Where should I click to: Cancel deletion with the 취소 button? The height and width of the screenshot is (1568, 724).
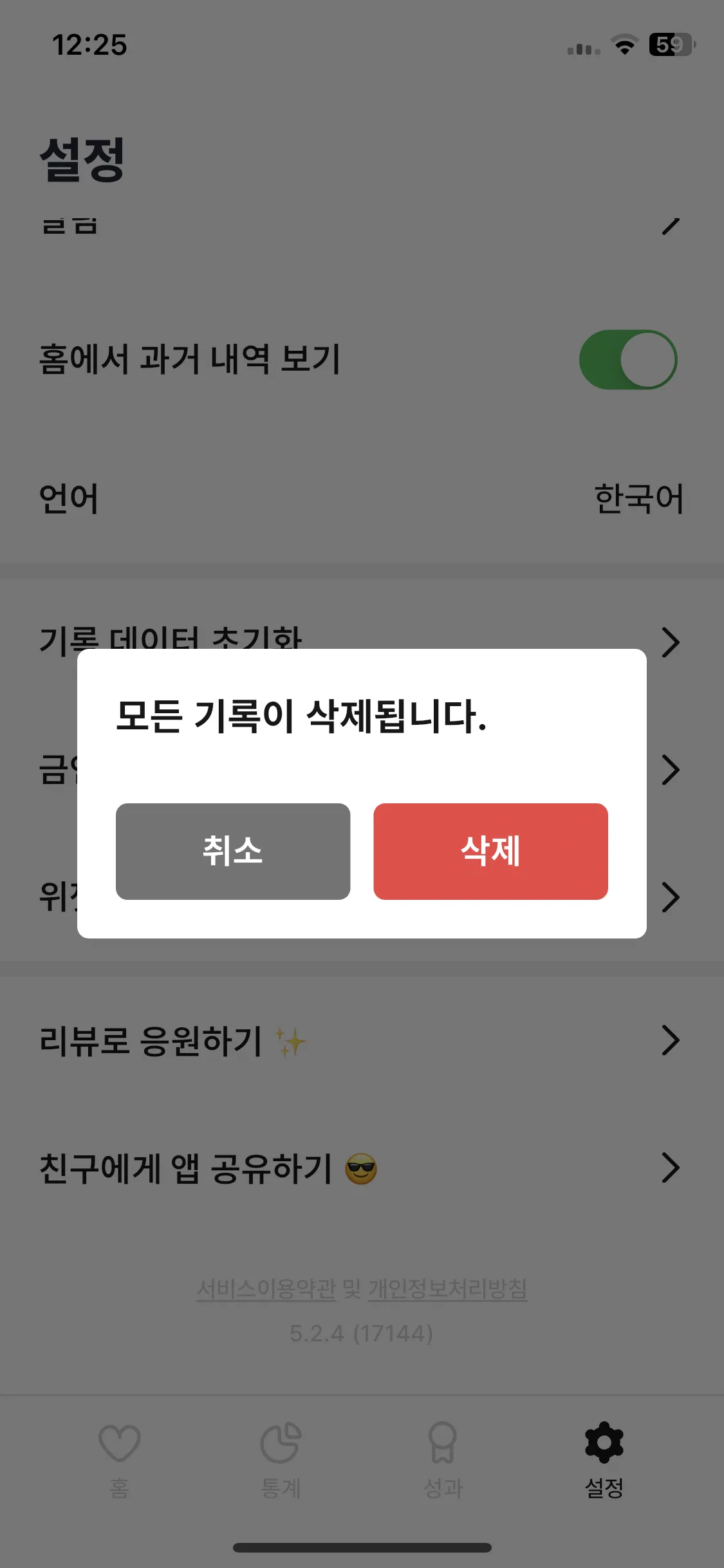tap(232, 851)
